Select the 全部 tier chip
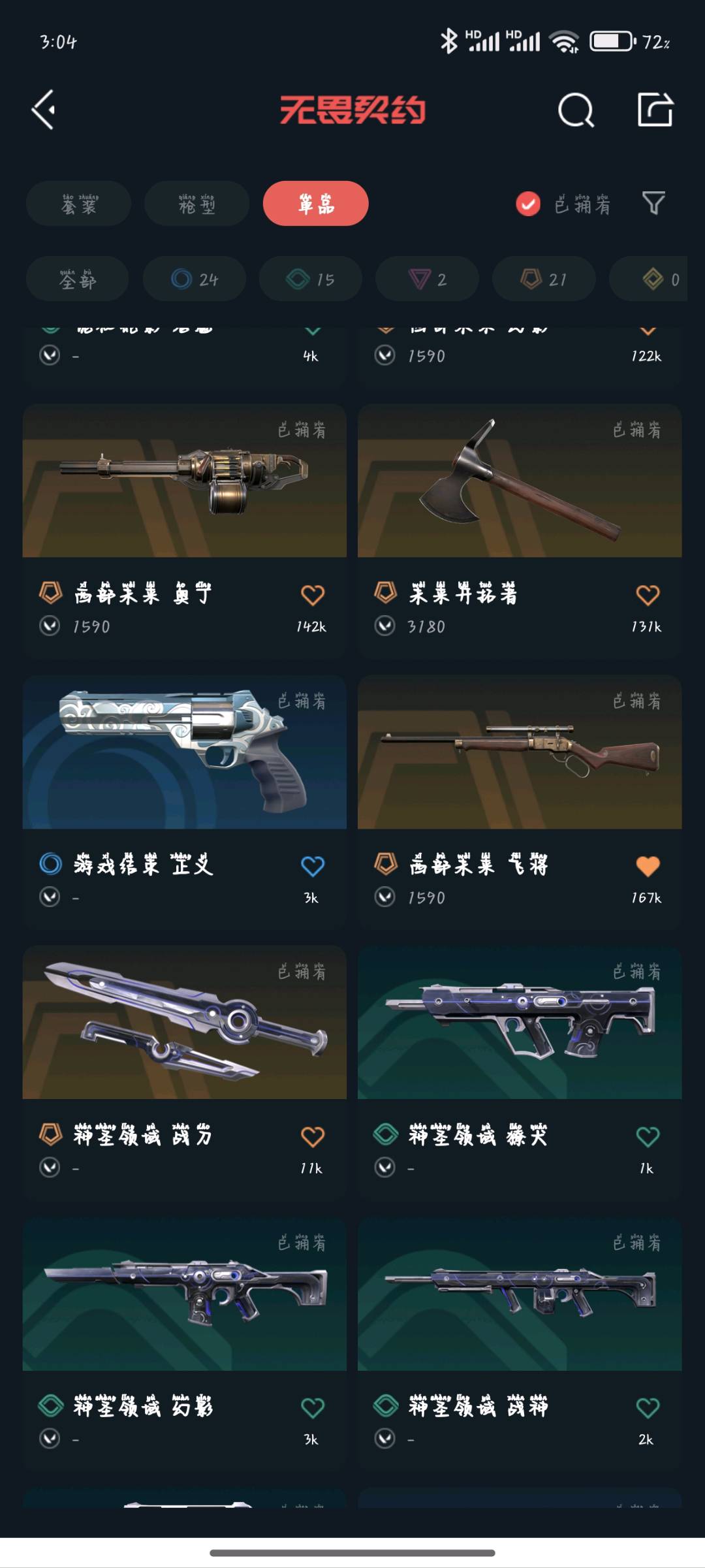This screenshot has height=1568, width=705. pyautogui.click(x=78, y=280)
